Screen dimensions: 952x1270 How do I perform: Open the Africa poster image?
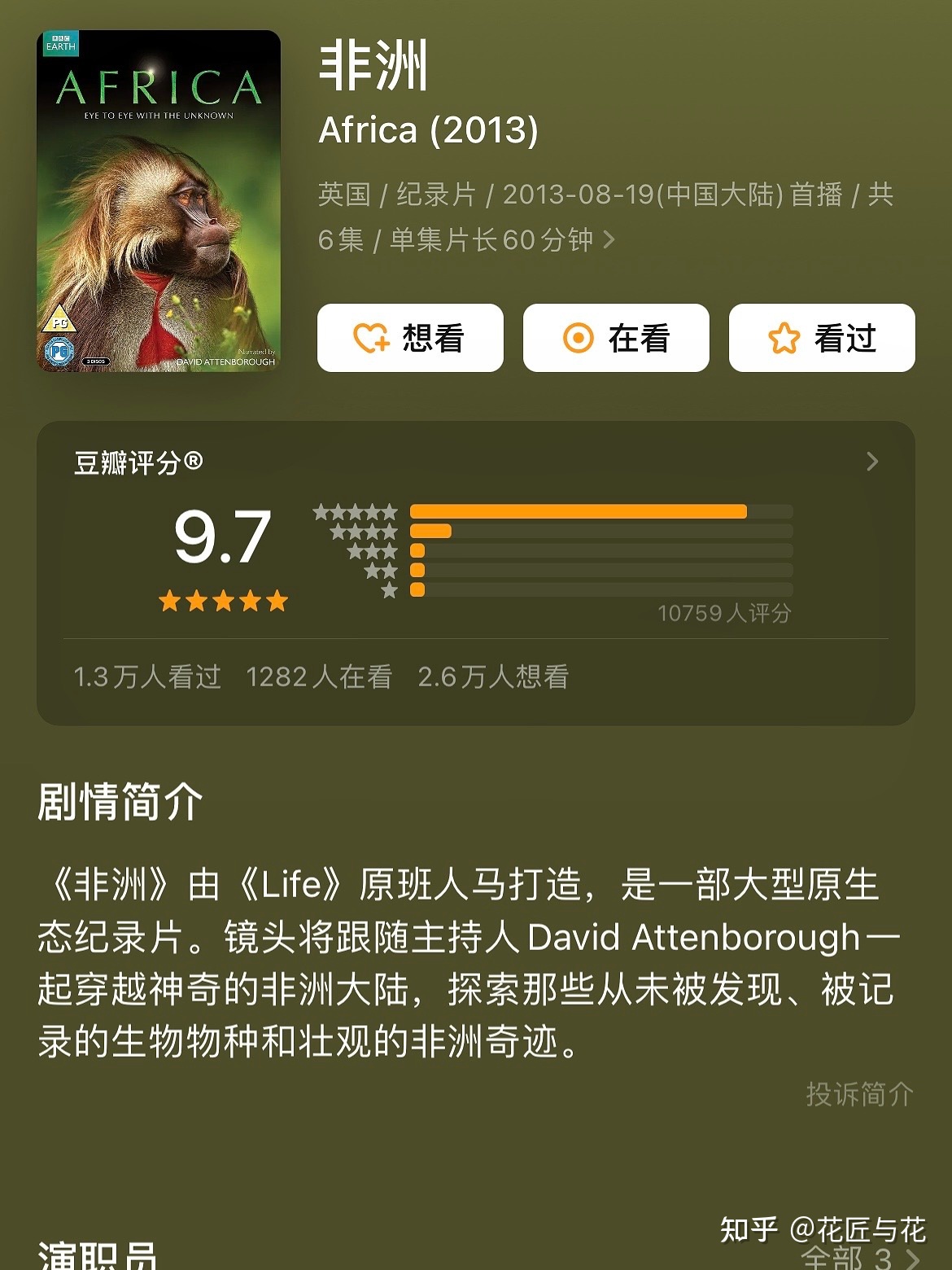(159, 201)
